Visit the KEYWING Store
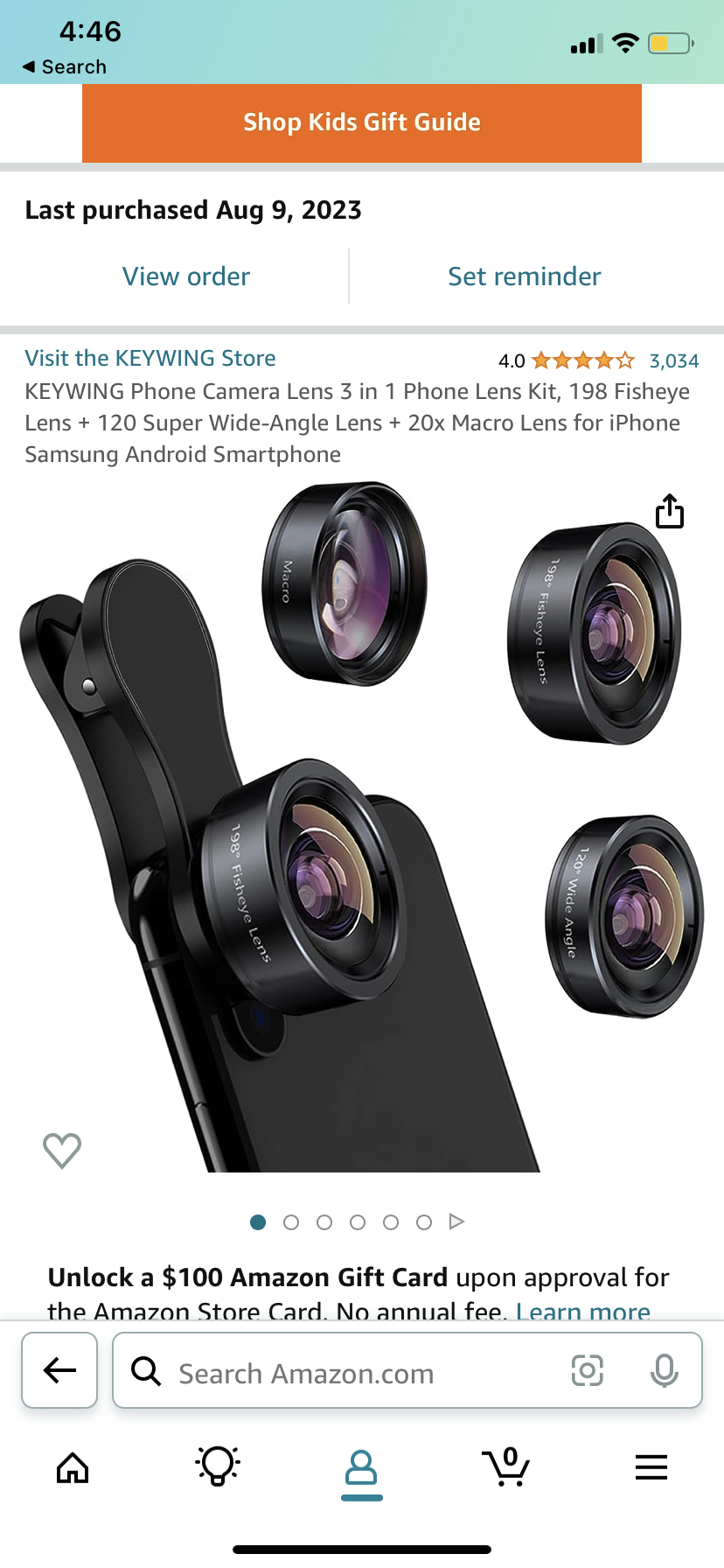 pyautogui.click(x=150, y=358)
